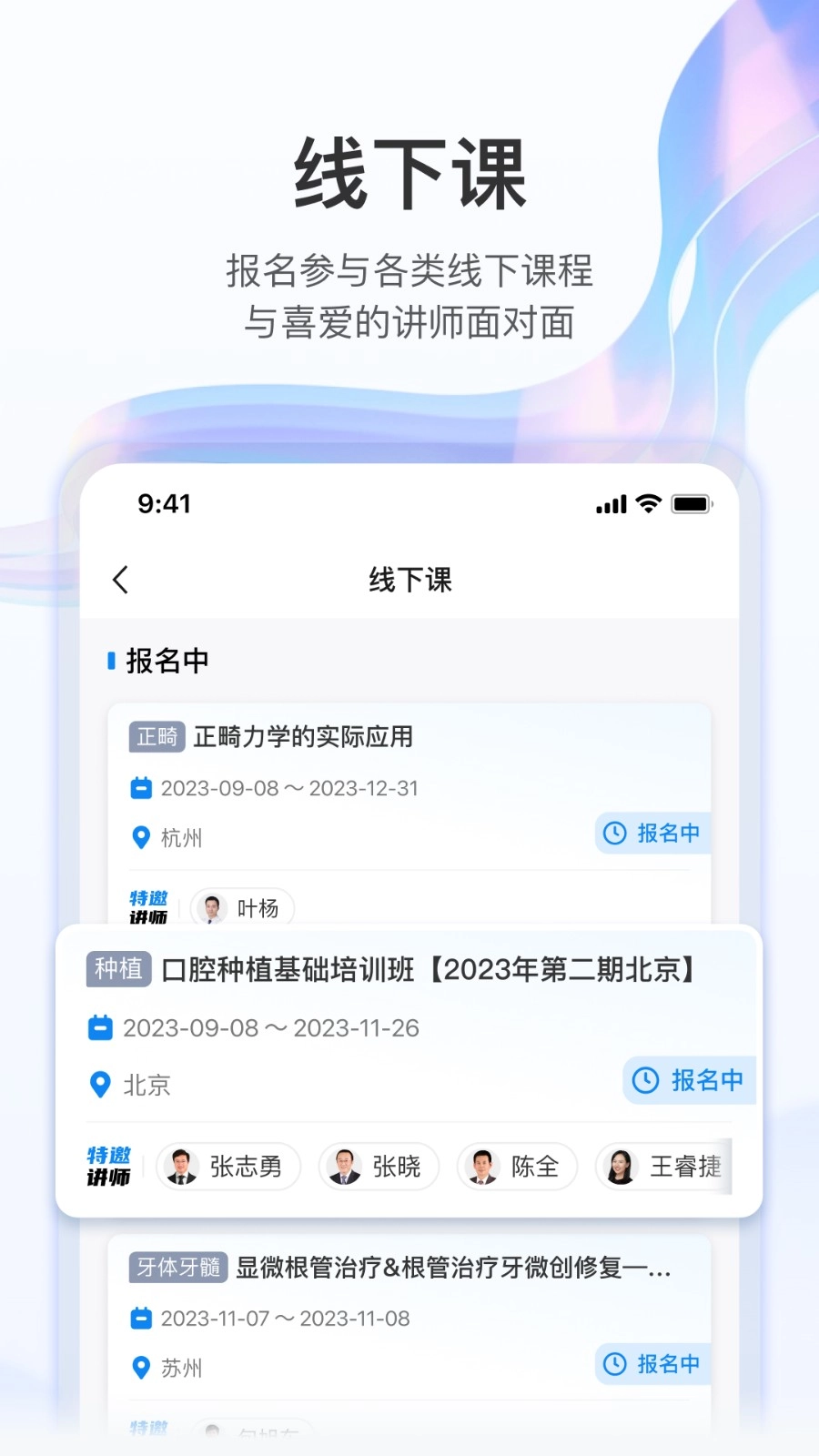Image resolution: width=819 pixels, height=1456 pixels.
Task: Select the 种植 category tag
Action: coord(119,969)
